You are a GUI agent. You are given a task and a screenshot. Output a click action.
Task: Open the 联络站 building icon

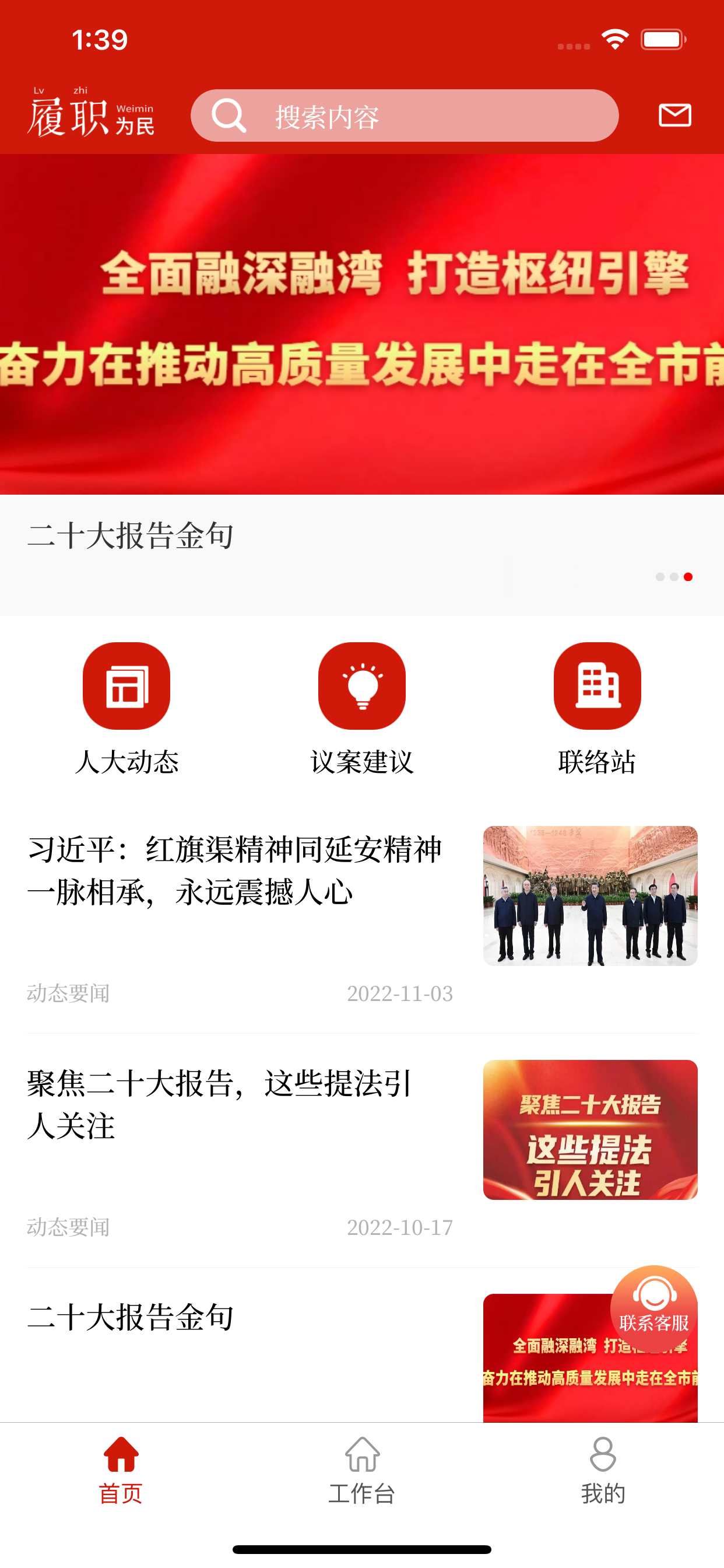point(597,684)
